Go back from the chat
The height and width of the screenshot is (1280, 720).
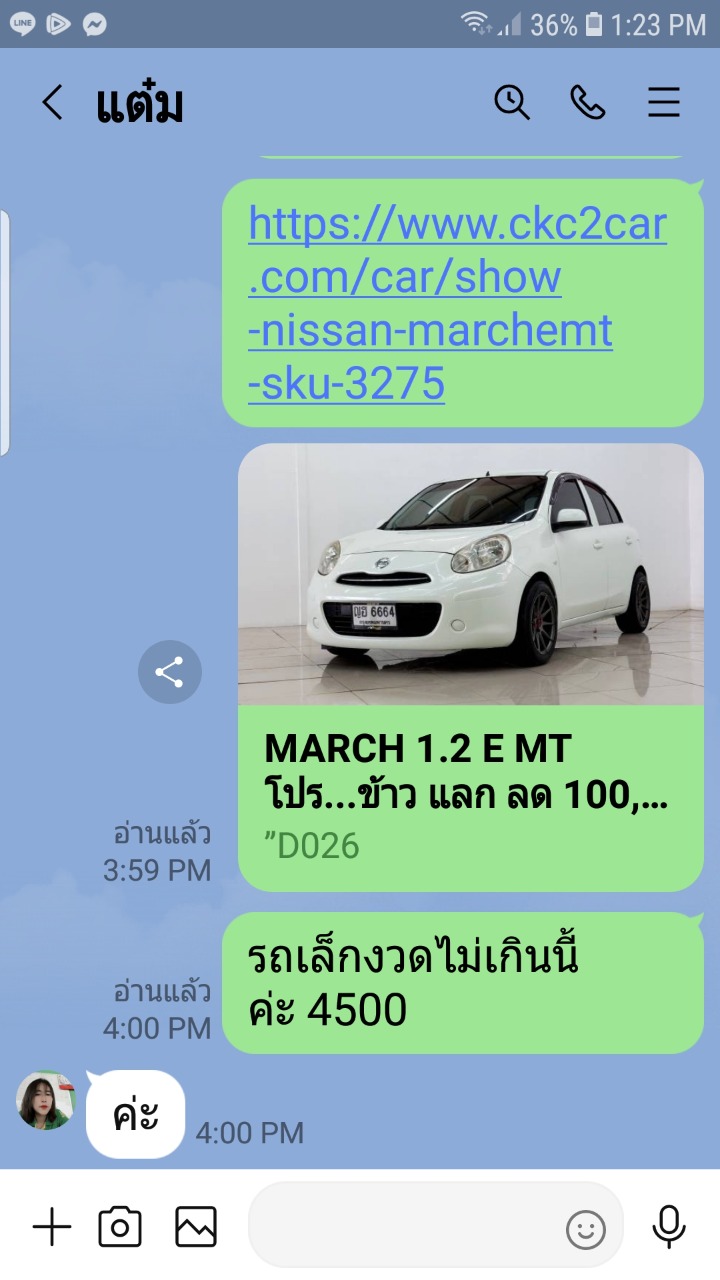pyautogui.click(x=52, y=103)
